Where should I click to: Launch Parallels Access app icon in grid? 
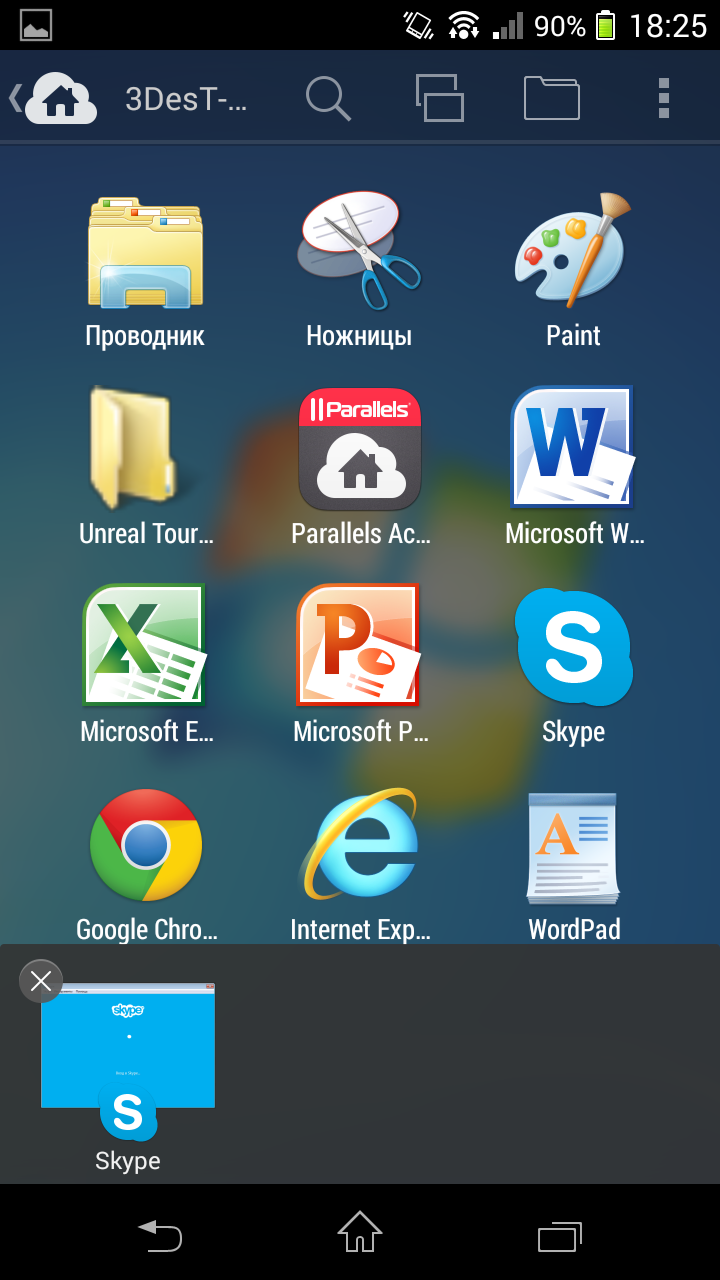(x=360, y=467)
